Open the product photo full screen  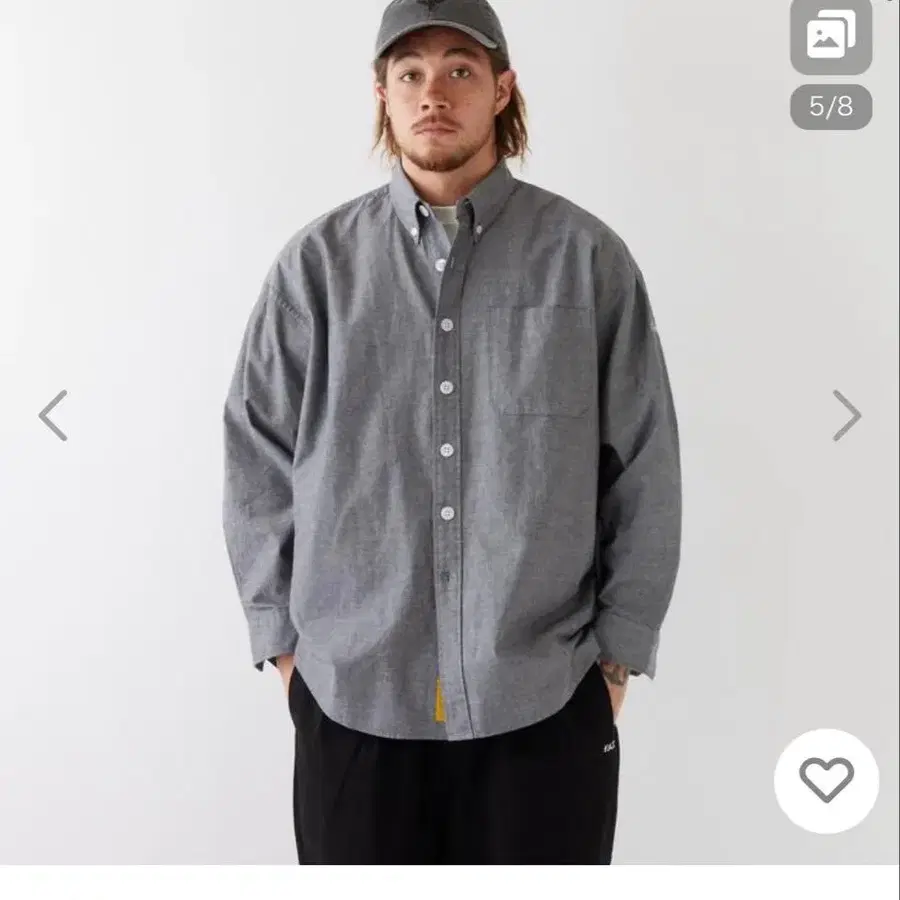pyautogui.click(x=450, y=450)
